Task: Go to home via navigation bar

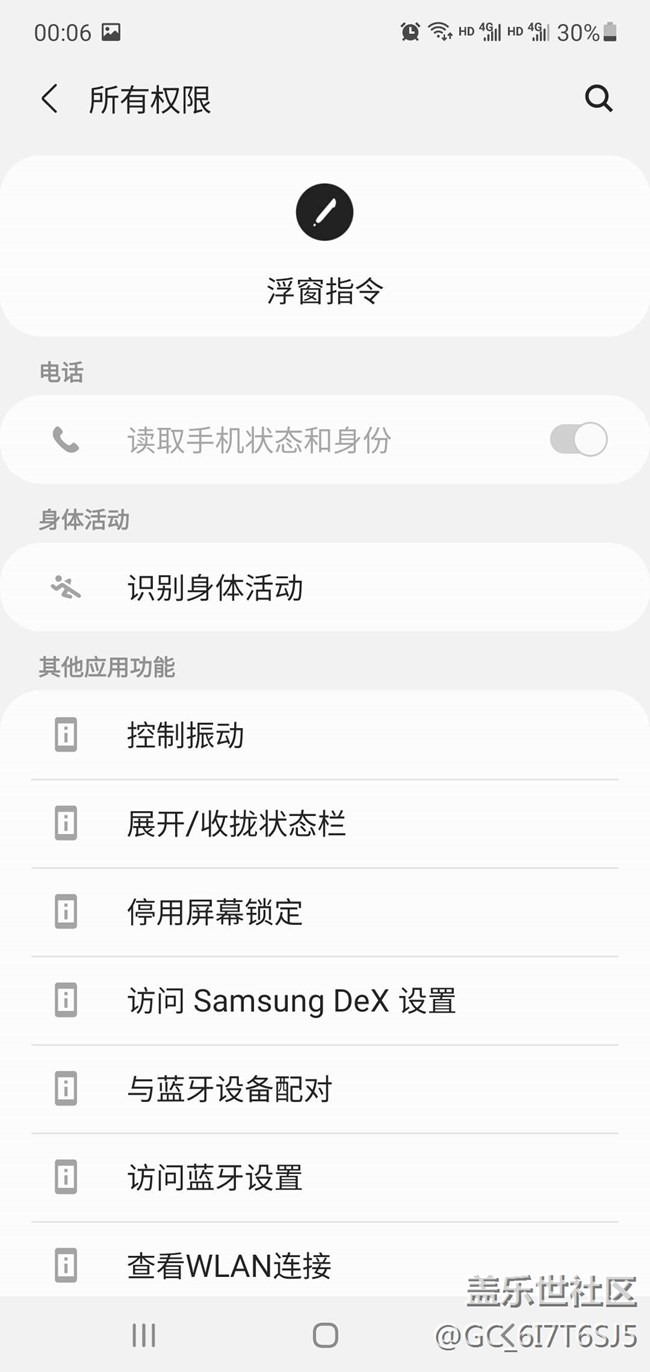Action: click(325, 1335)
